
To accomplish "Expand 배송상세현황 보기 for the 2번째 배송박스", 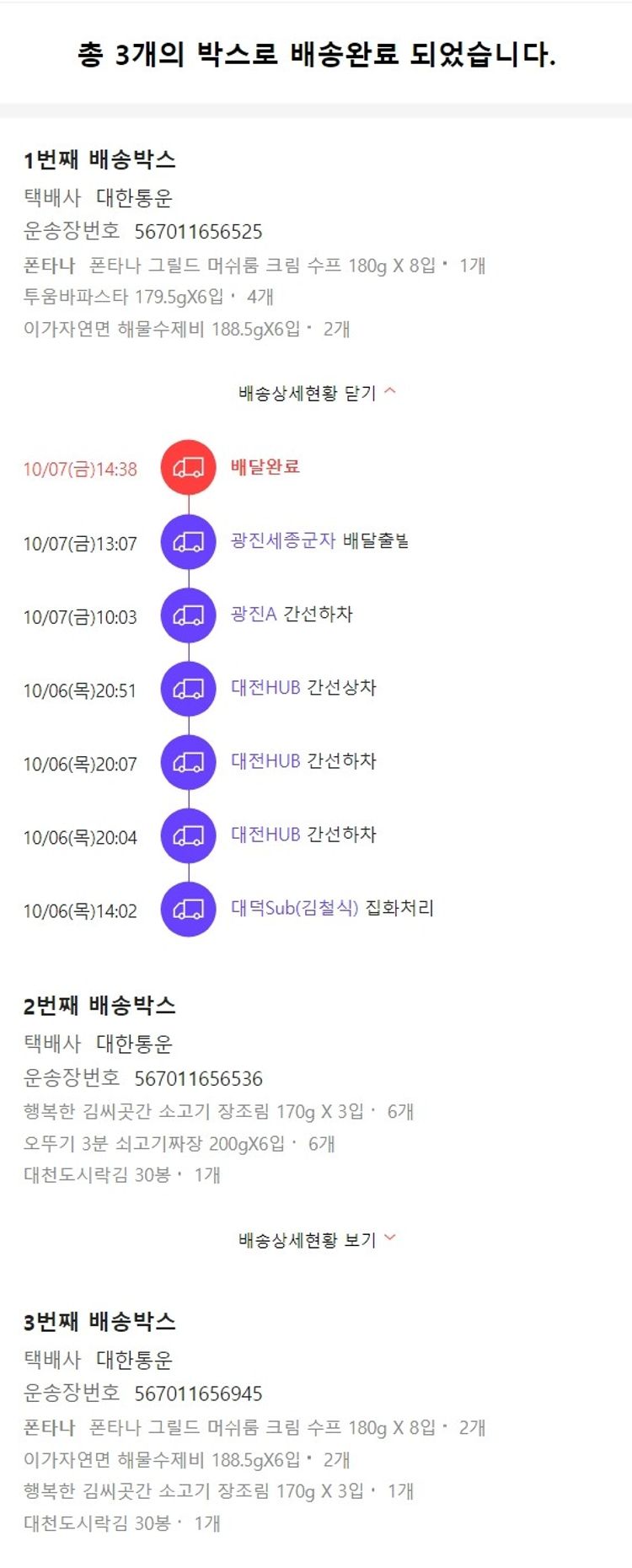I will (316, 1239).
